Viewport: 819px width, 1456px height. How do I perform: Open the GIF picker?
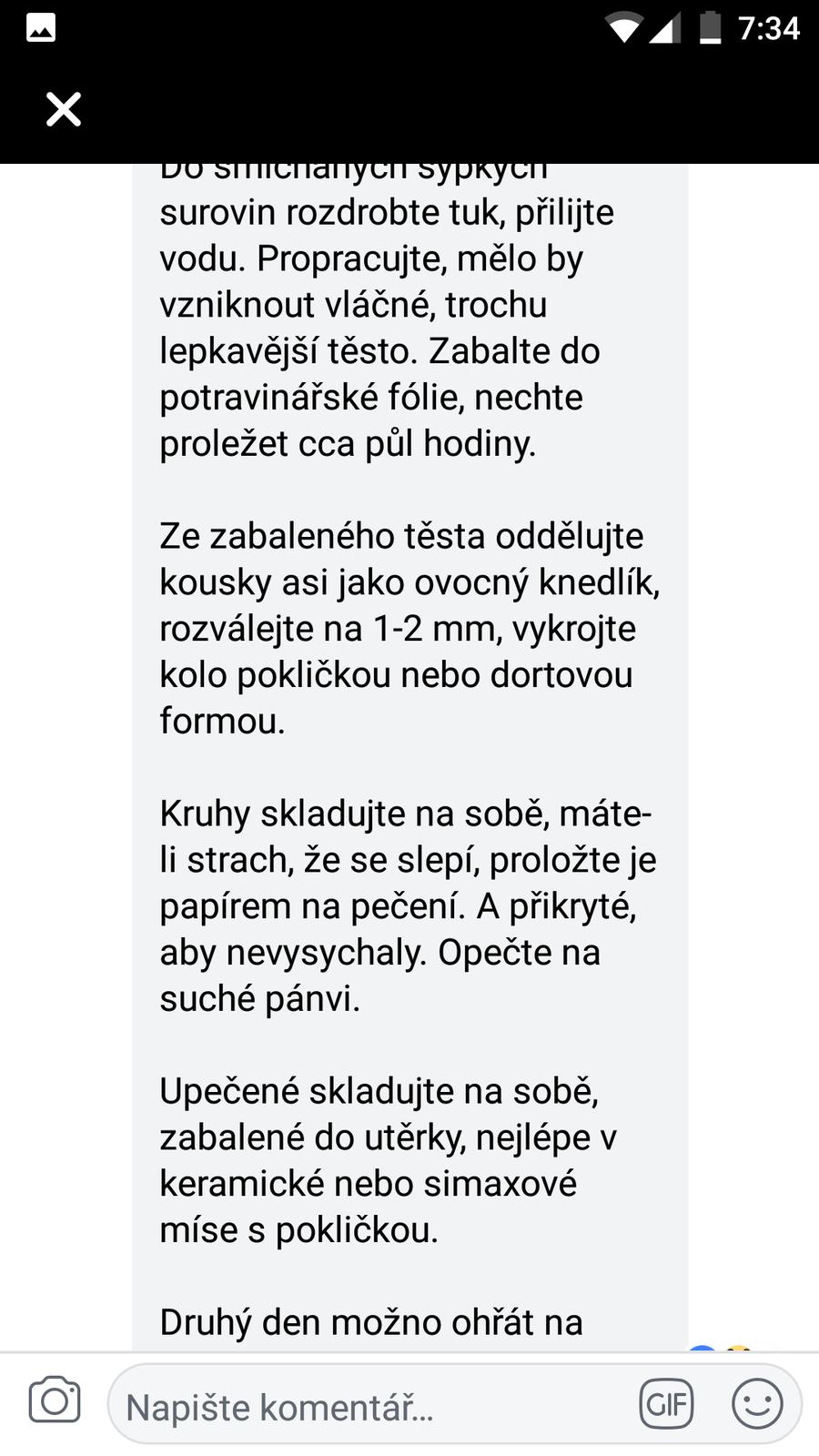(x=666, y=1404)
